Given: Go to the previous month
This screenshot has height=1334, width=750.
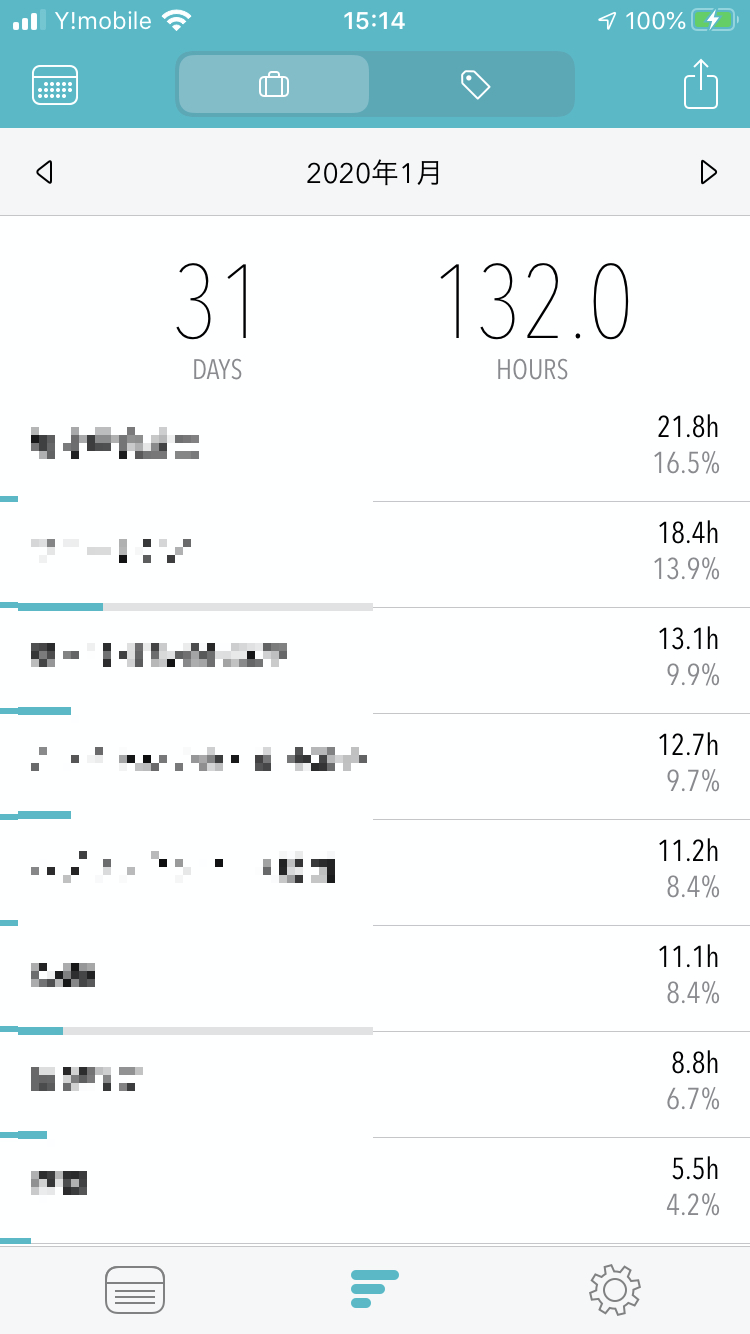Looking at the screenshot, I should tap(44, 173).
